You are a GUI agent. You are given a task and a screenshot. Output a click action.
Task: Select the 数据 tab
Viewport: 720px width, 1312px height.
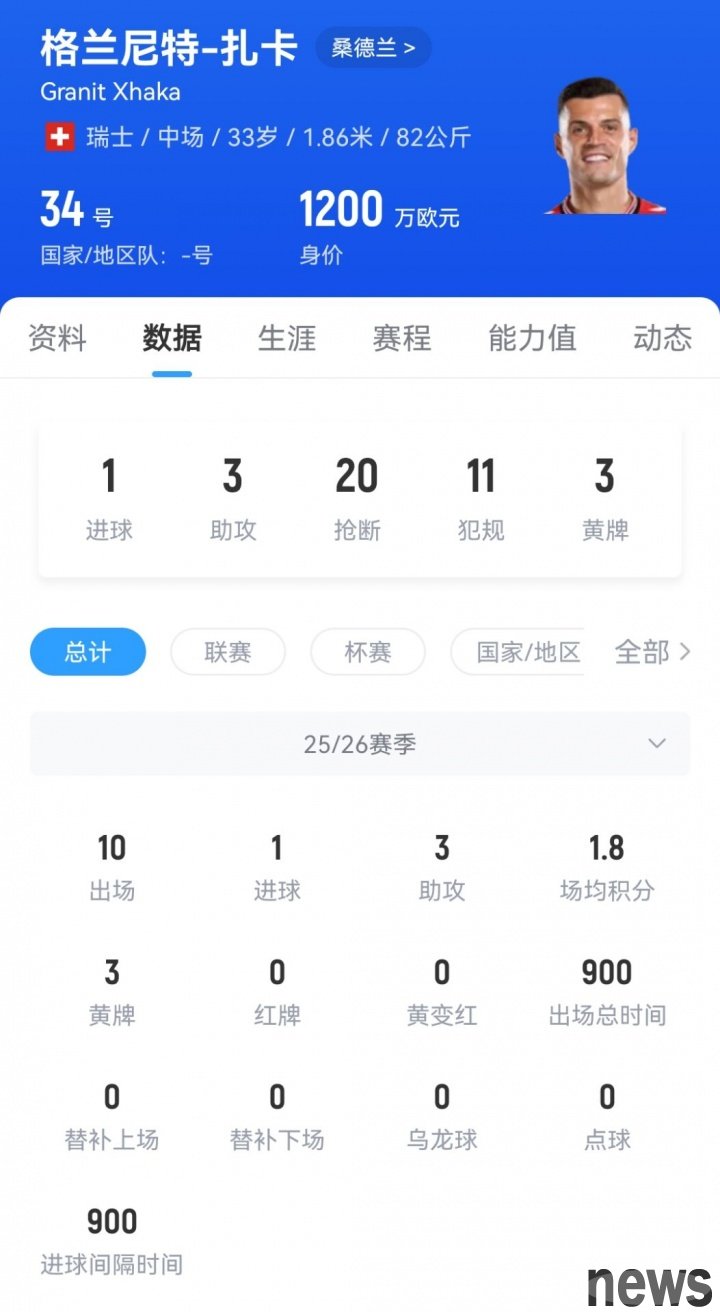(x=172, y=338)
